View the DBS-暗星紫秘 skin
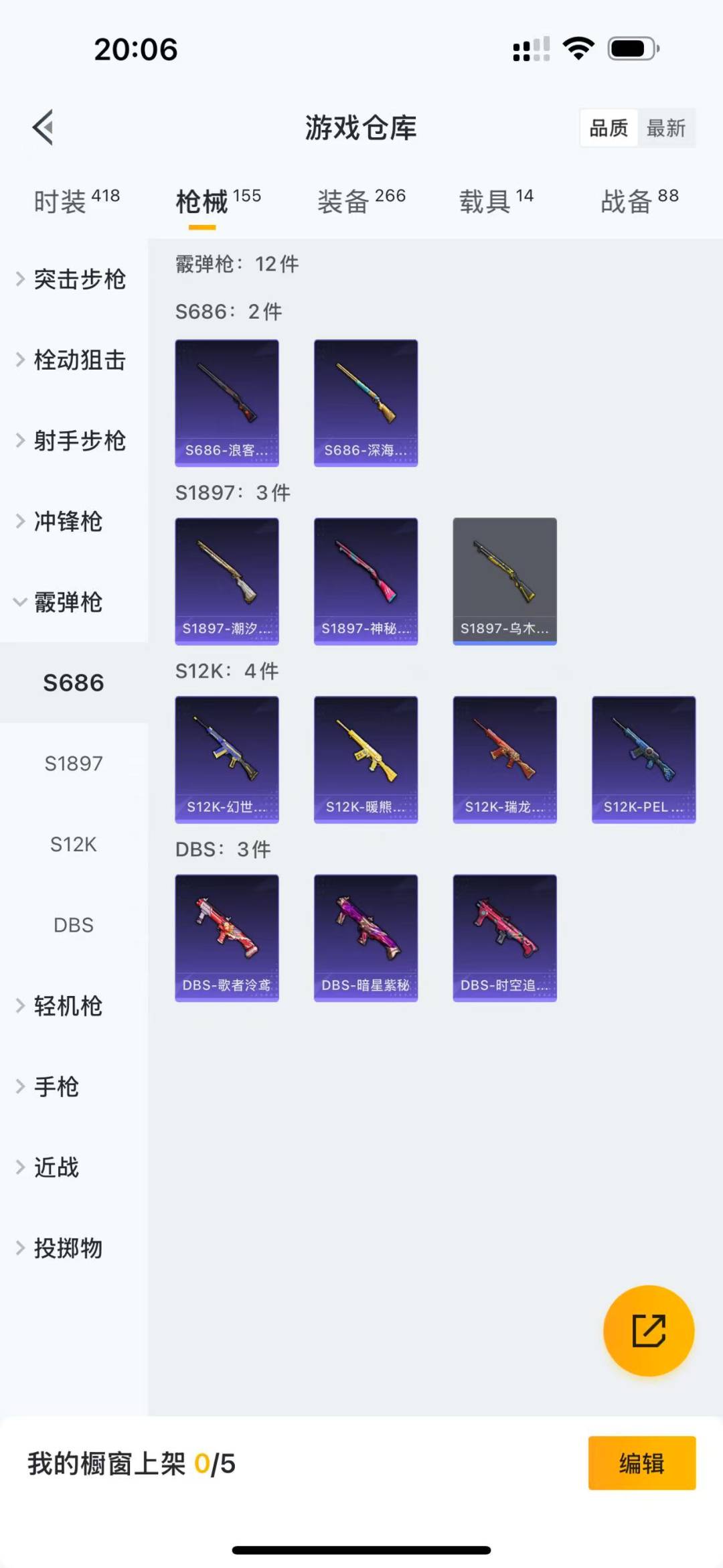The width and height of the screenshot is (723, 1568). [366, 938]
